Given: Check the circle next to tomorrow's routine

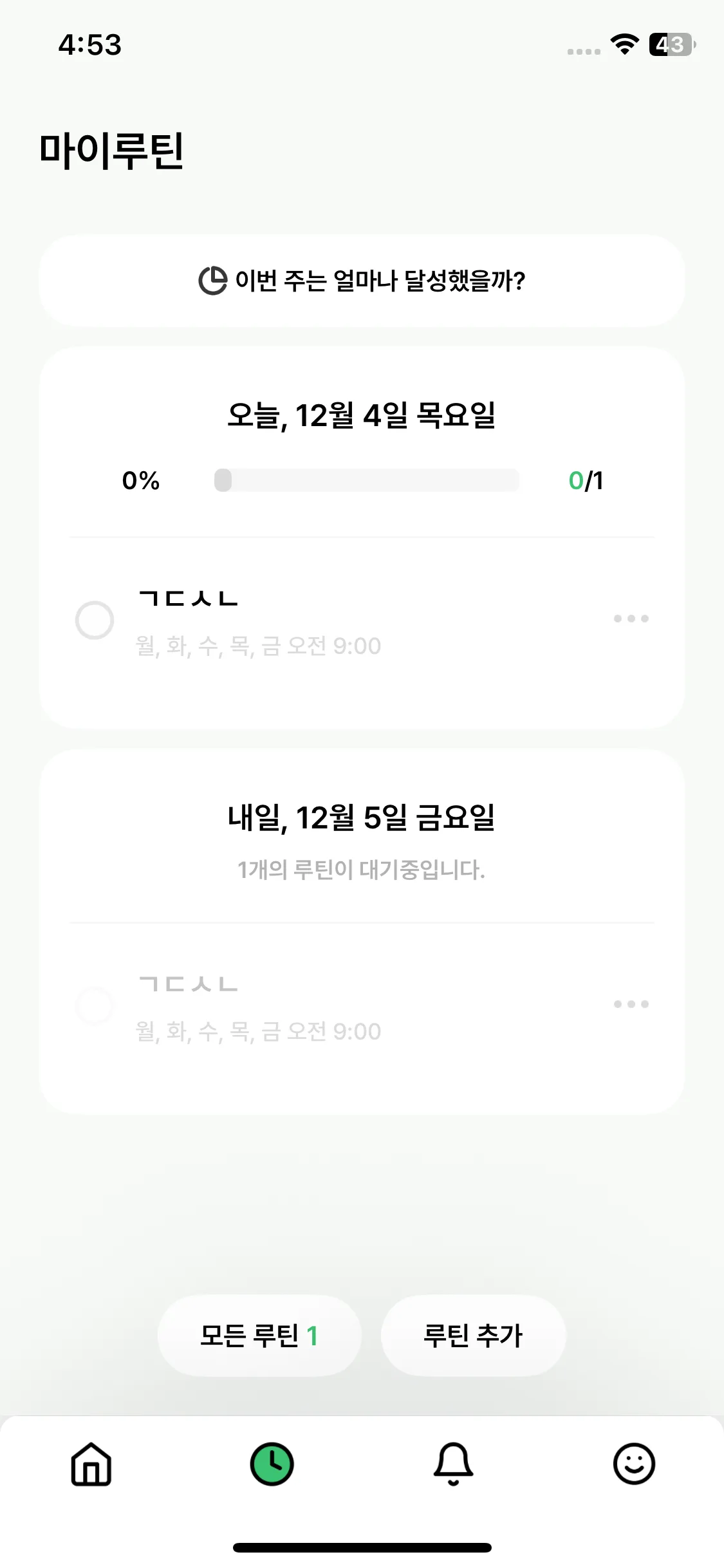Looking at the screenshot, I should point(94,1005).
